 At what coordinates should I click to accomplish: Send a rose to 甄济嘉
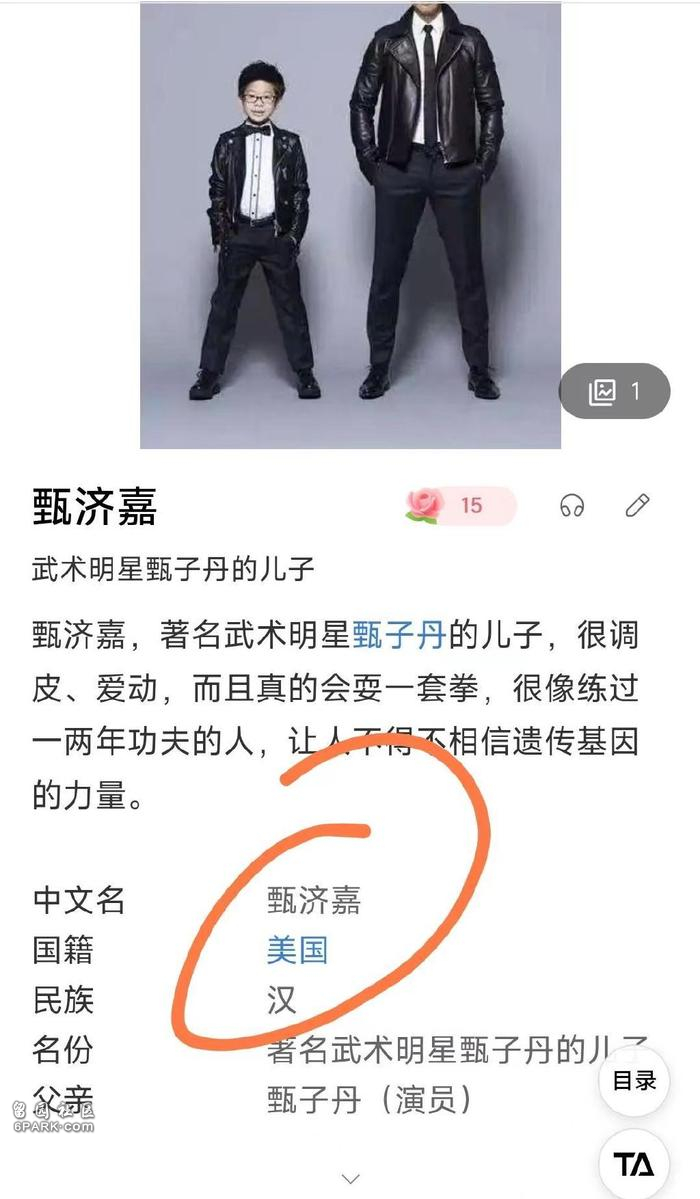click(x=459, y=506)
